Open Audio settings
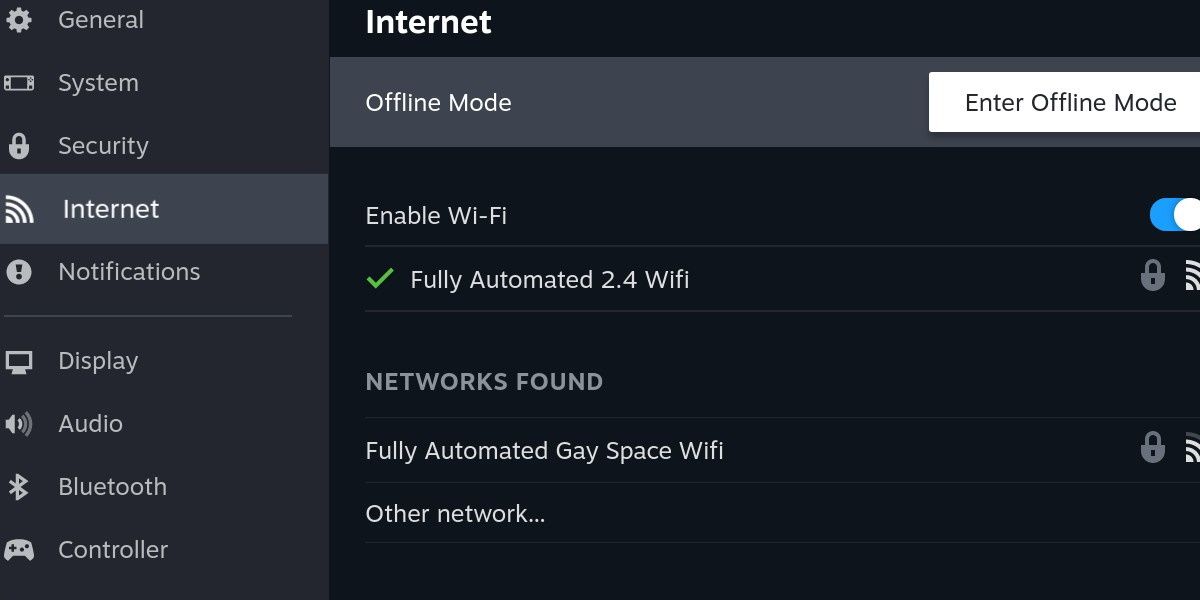Viewport: 1200px width, 600px height. click(x=90, y=424)
